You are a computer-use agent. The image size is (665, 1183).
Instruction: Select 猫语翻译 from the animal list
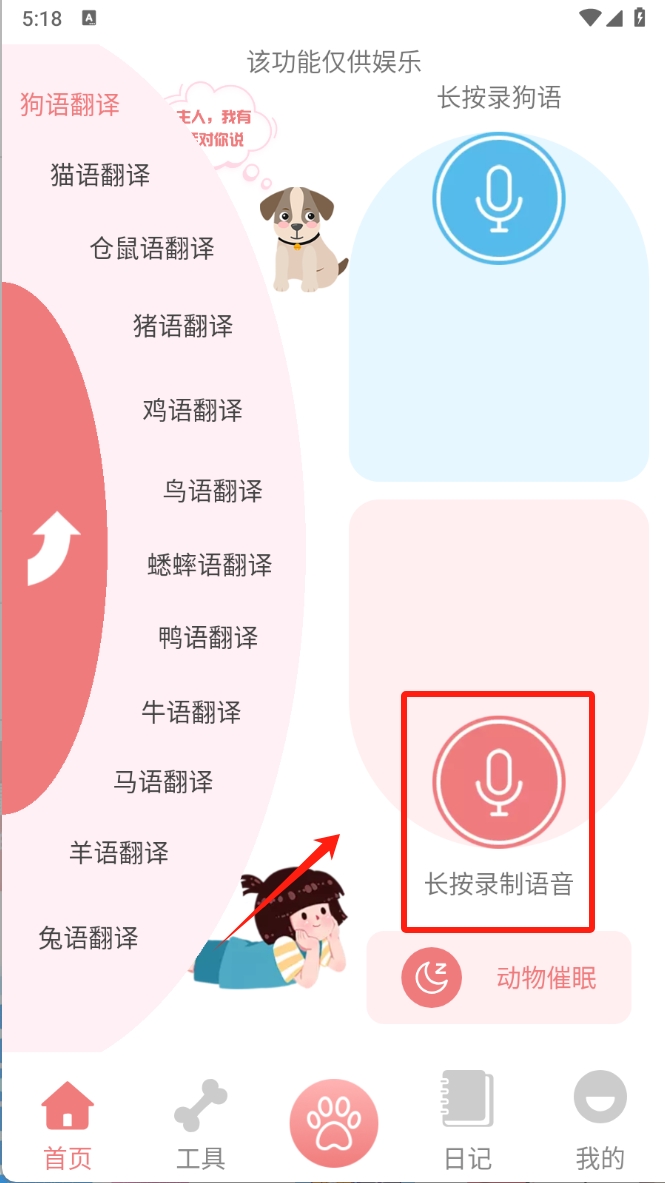click(100, 176)
